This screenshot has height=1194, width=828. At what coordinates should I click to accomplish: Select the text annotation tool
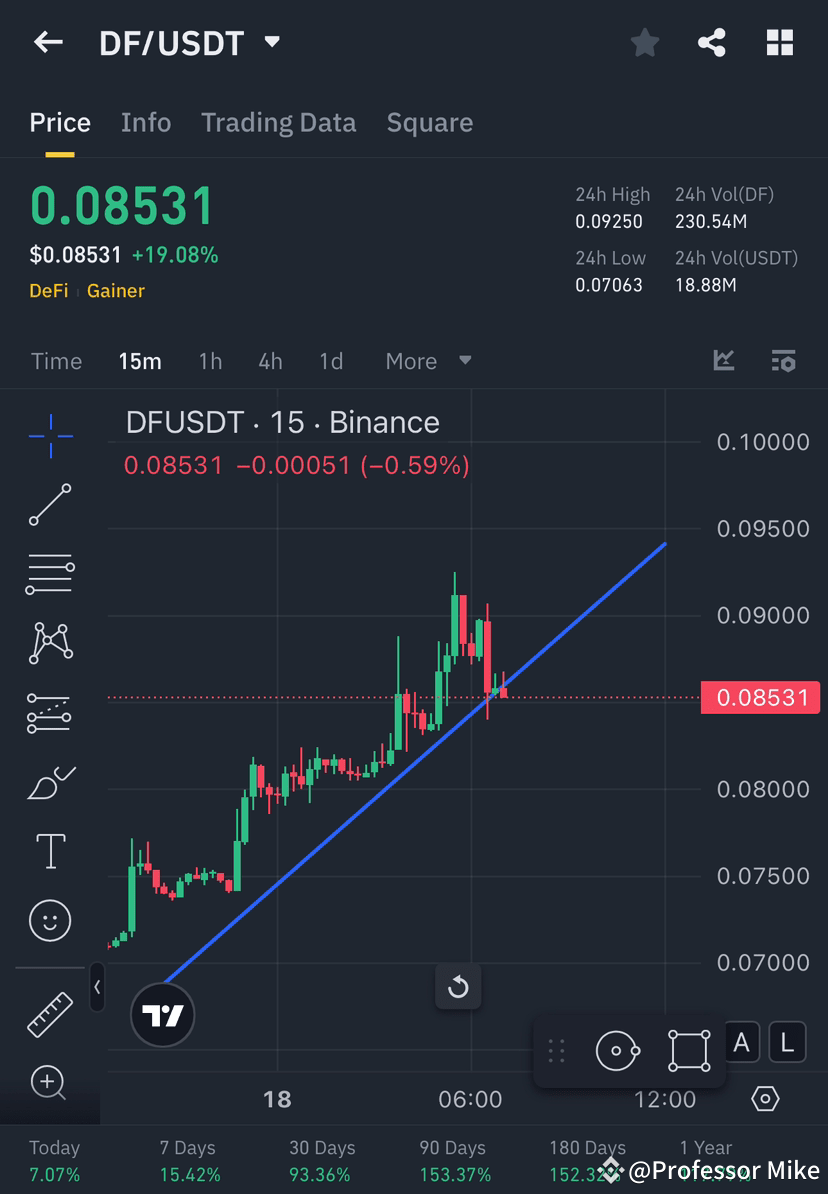pos(50,851)
